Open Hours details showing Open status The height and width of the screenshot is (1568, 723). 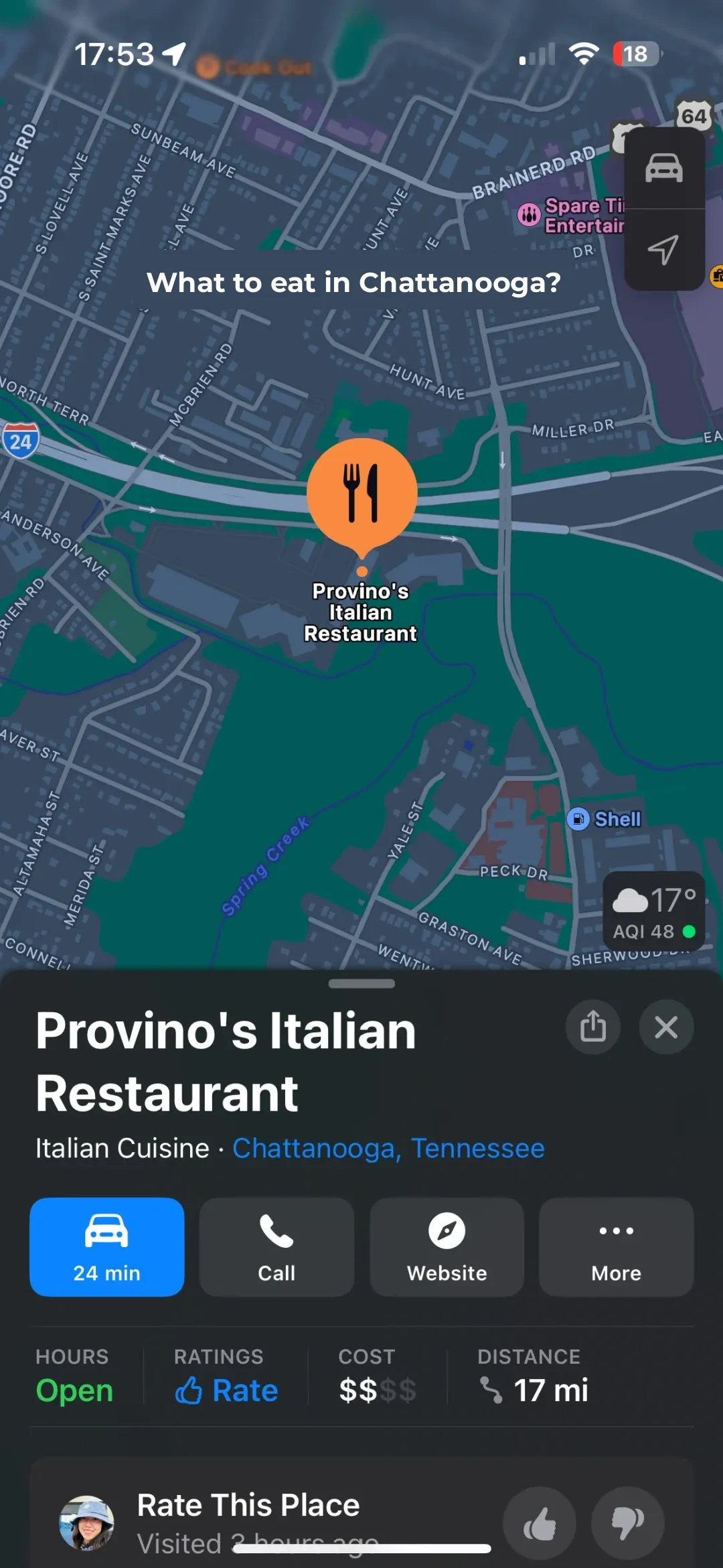(x=73, y=1390)
